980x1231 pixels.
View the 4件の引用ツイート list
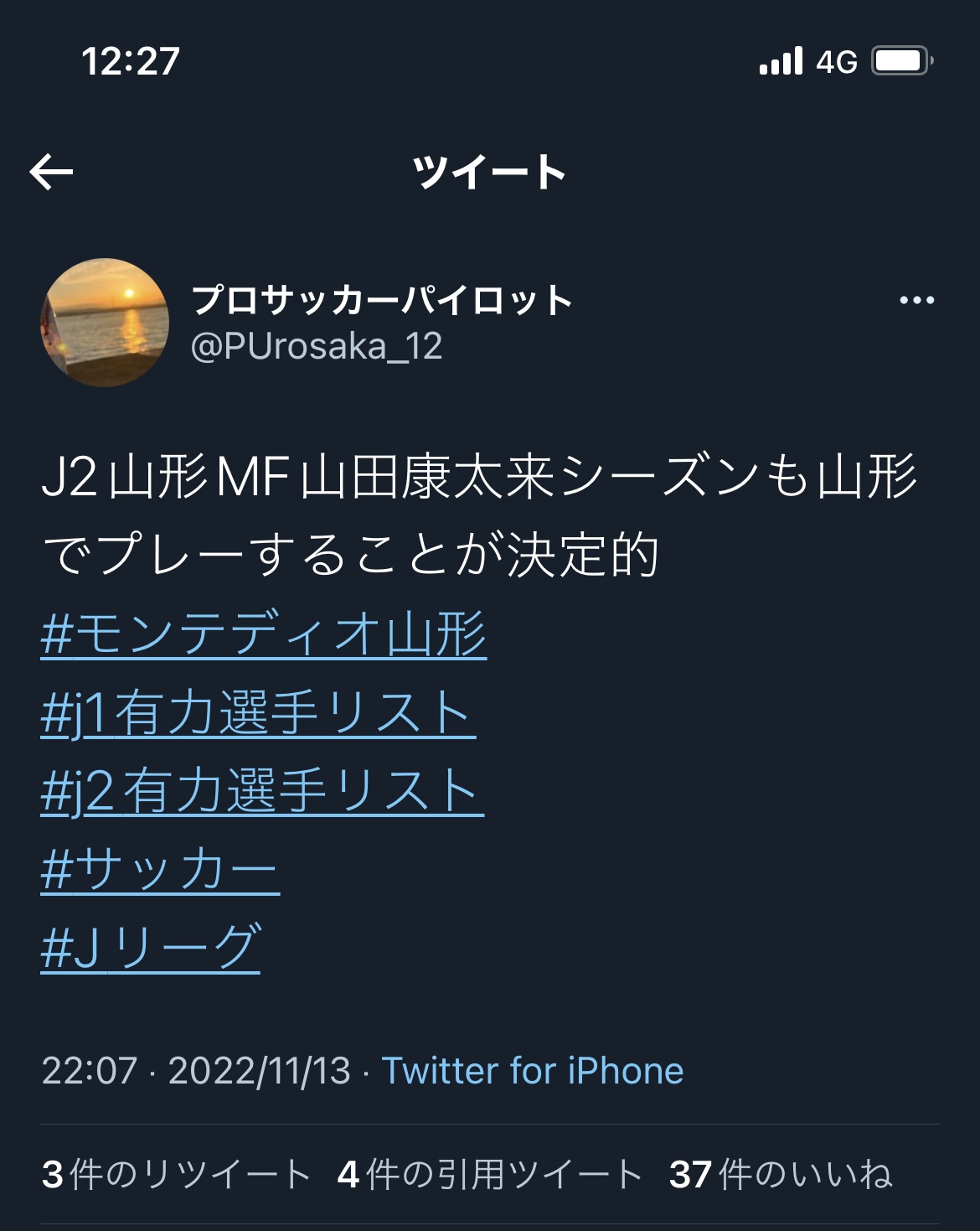point(489,1174)
